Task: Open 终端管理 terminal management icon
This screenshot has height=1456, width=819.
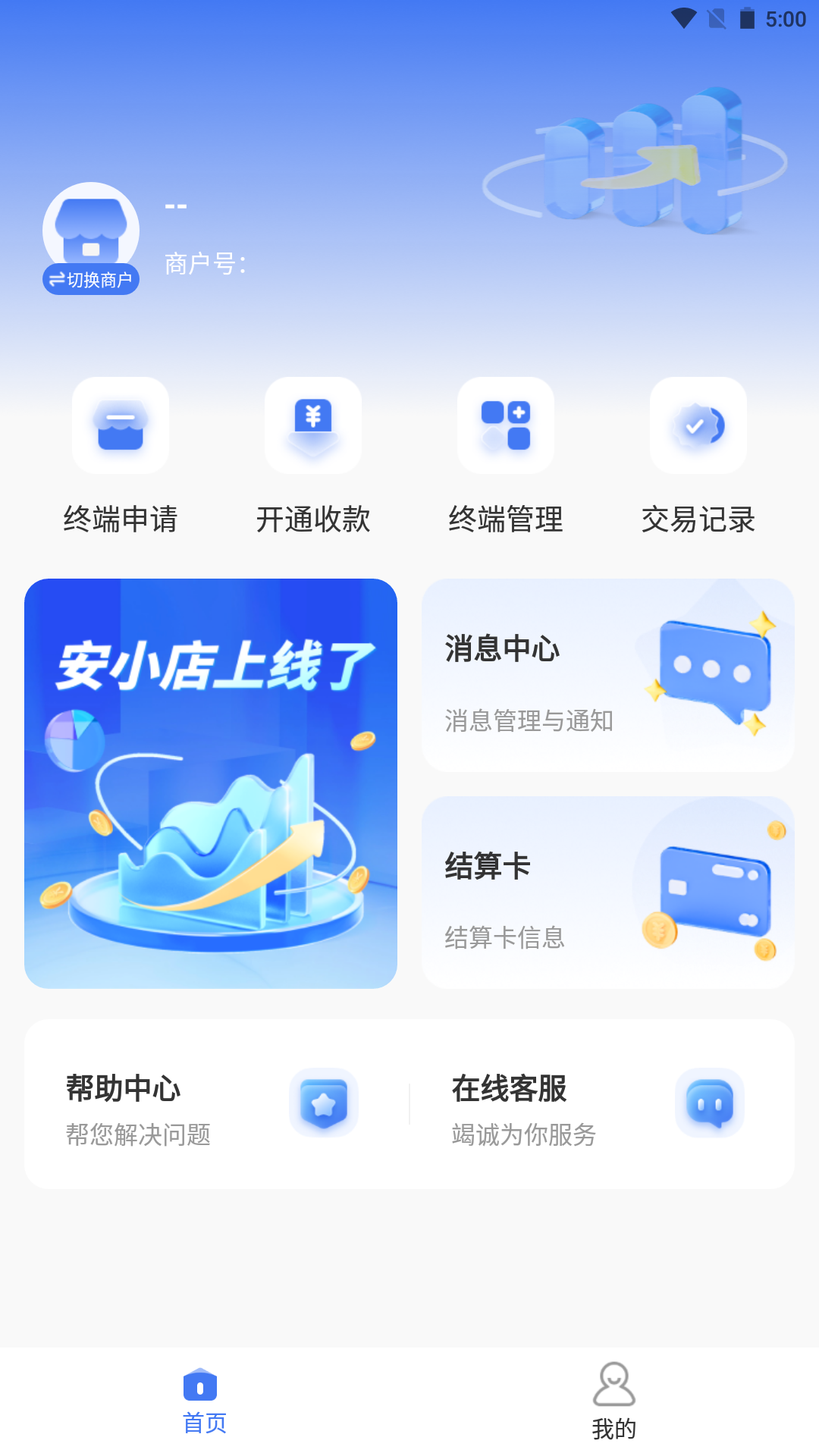Action: pos(505,425)
